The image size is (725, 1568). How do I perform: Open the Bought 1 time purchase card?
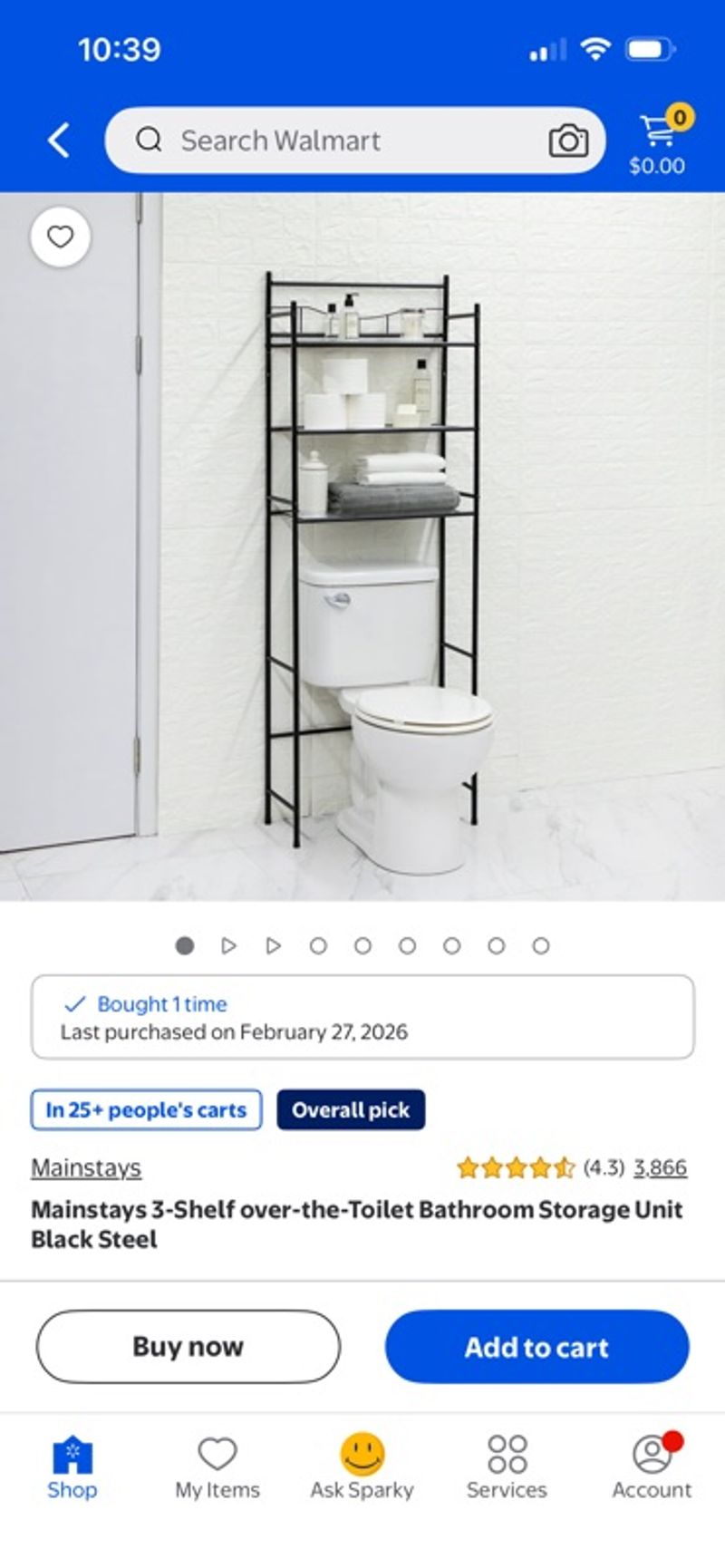coord(362,1017)
